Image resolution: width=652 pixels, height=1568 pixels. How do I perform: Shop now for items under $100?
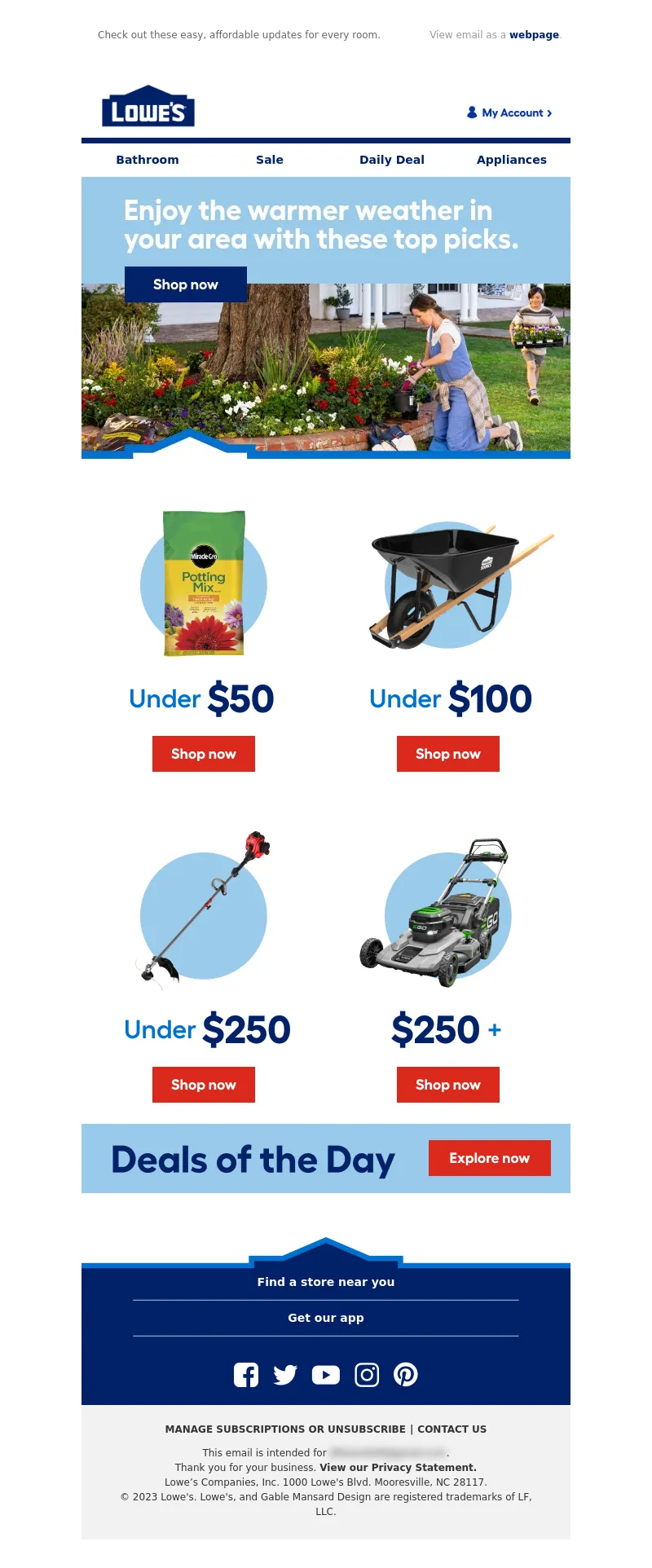[x=448, y=754]
